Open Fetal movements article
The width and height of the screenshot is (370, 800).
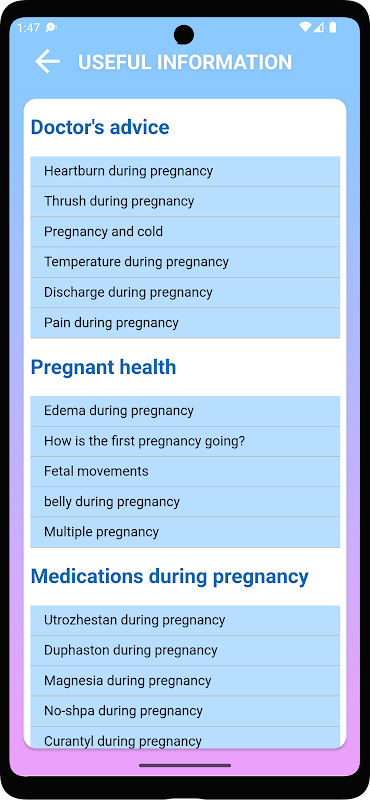(185, 471)
